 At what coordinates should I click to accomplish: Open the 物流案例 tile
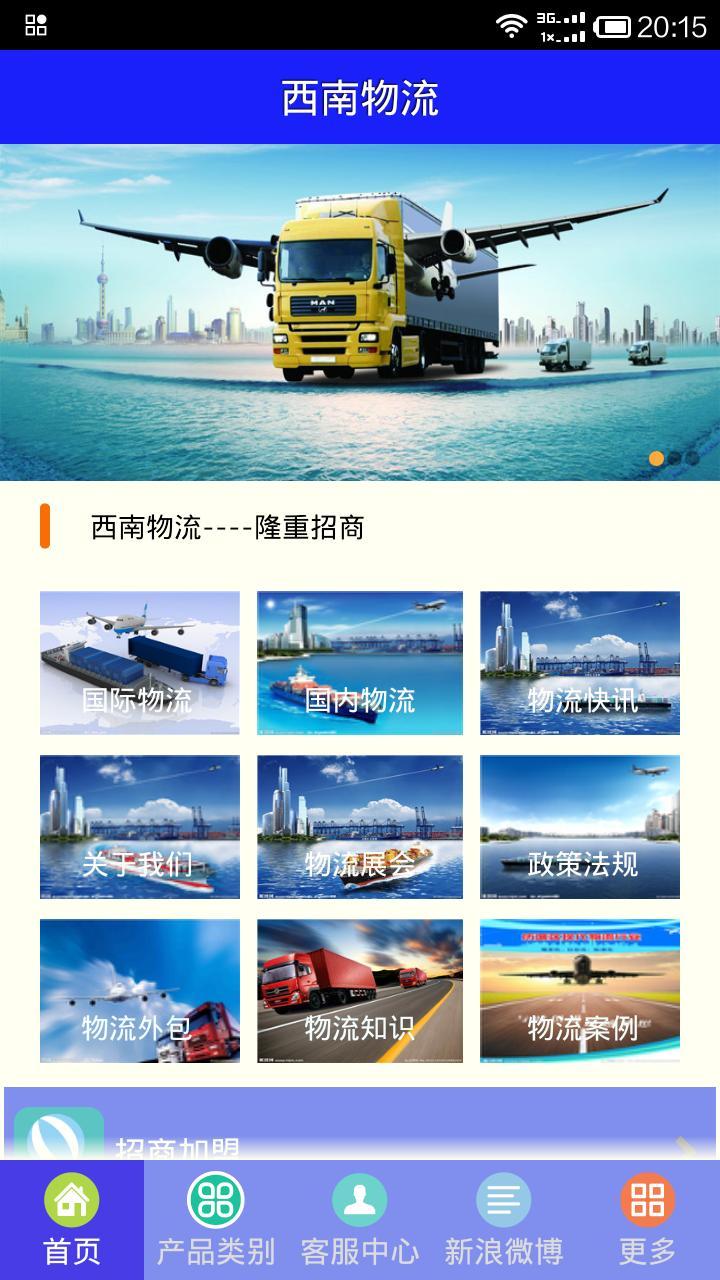click(580, 991)
